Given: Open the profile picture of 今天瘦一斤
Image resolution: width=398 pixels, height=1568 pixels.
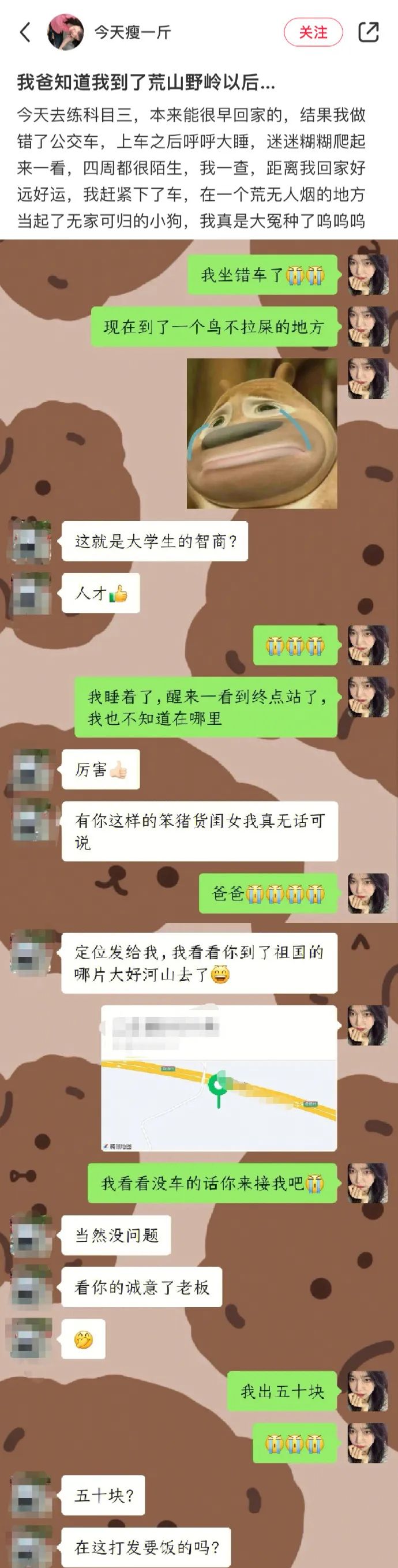Looking at the screenshot, I should tap(65, 32).
